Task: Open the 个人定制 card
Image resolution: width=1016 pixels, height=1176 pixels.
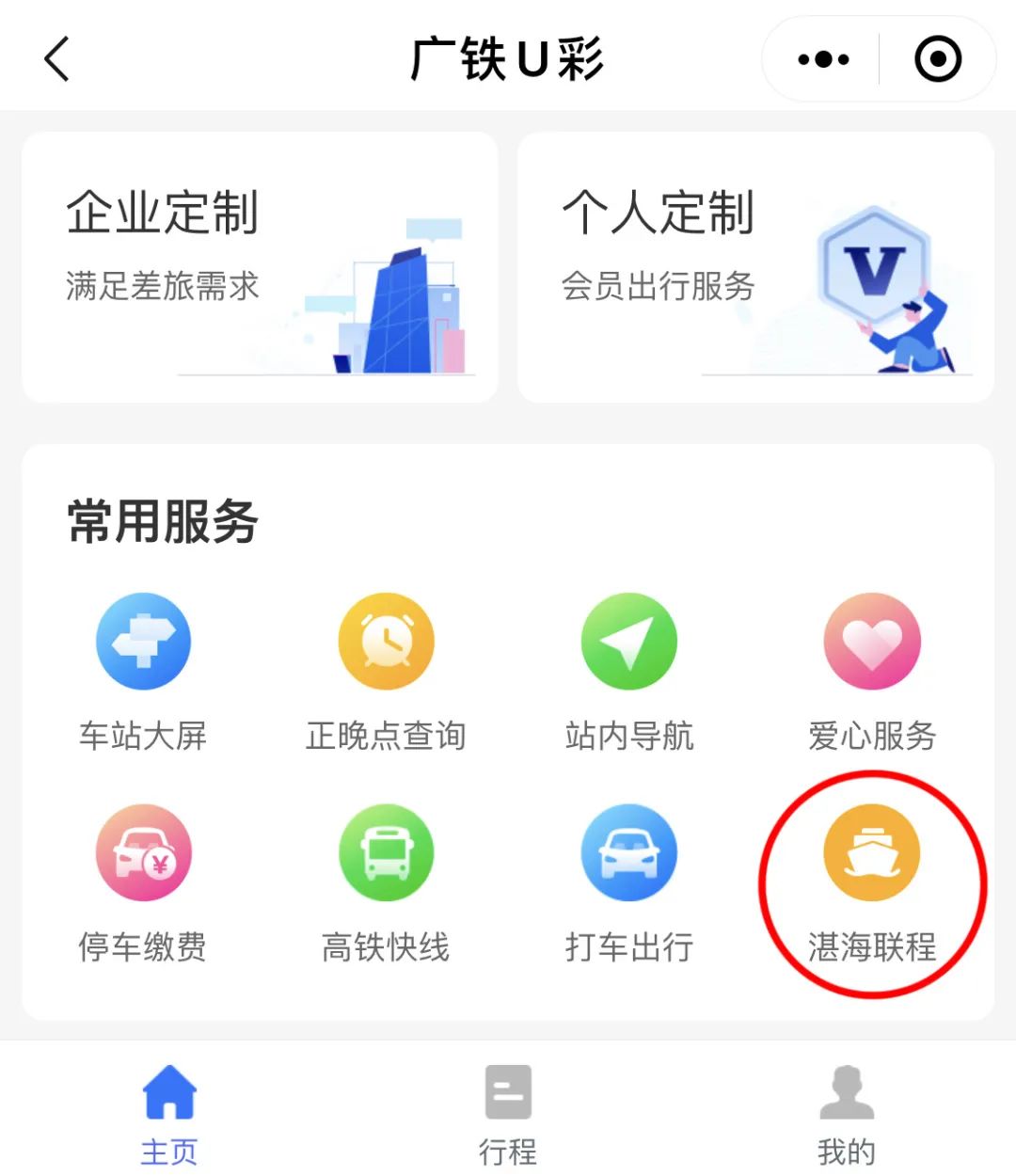Action: point(755,267)
